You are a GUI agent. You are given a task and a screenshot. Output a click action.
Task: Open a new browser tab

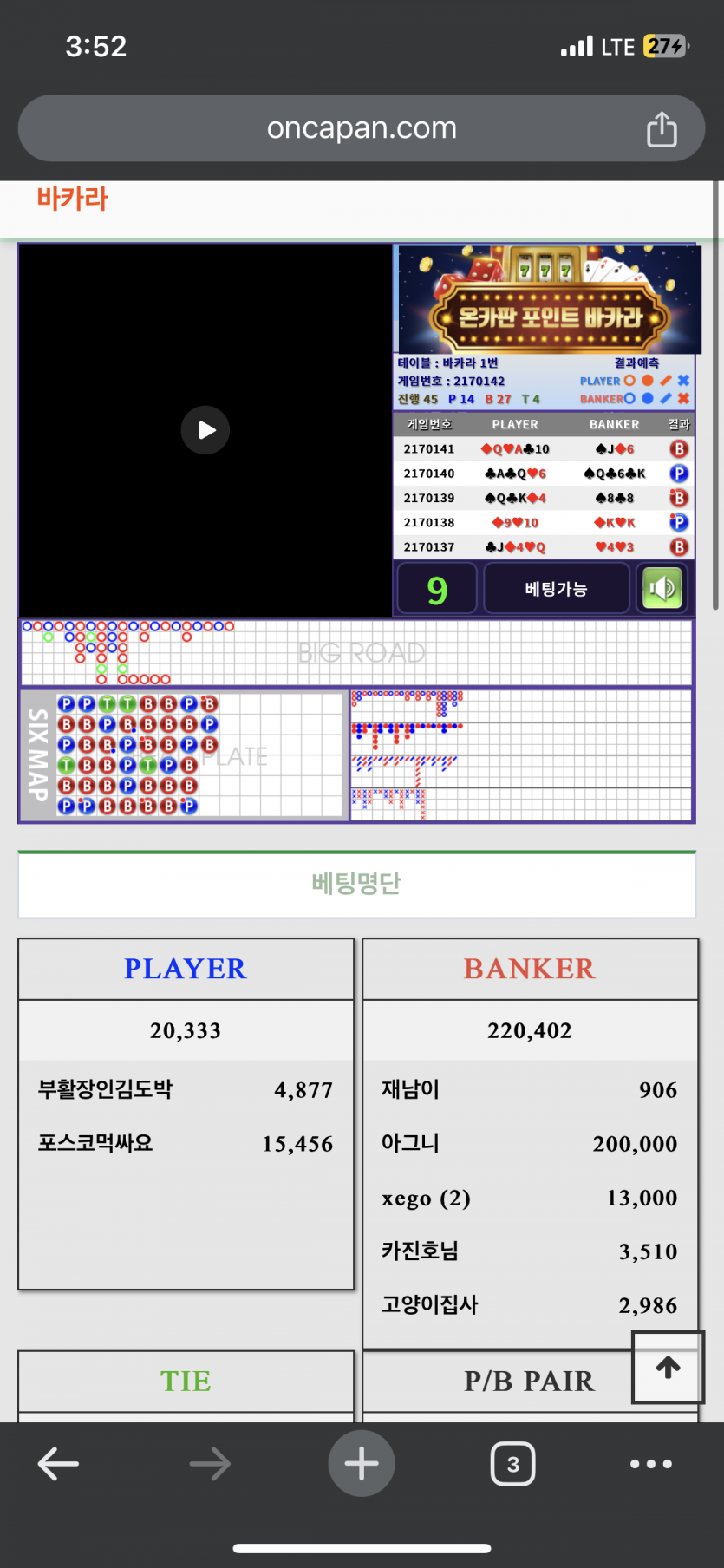(x=362, y=1464)
